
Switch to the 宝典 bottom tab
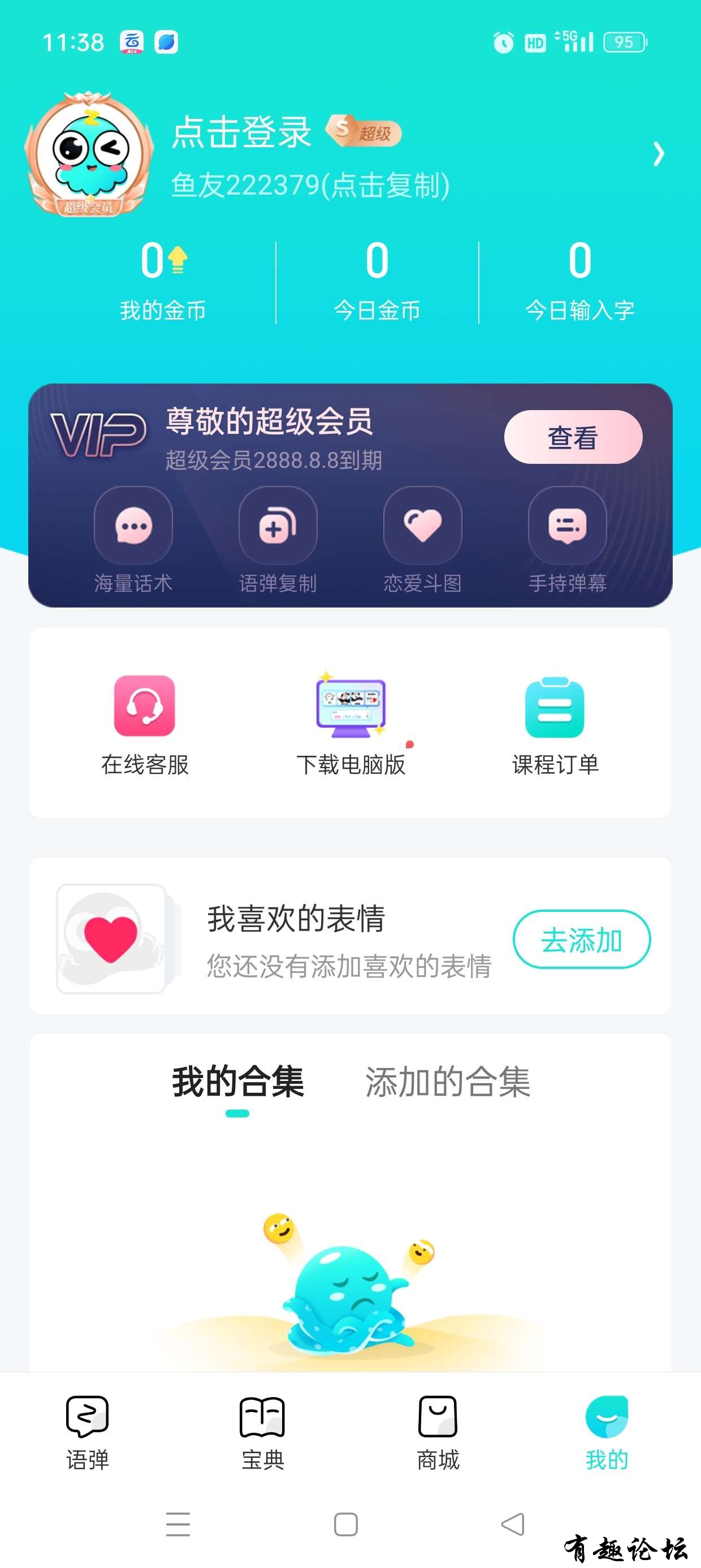point(262,1433)
